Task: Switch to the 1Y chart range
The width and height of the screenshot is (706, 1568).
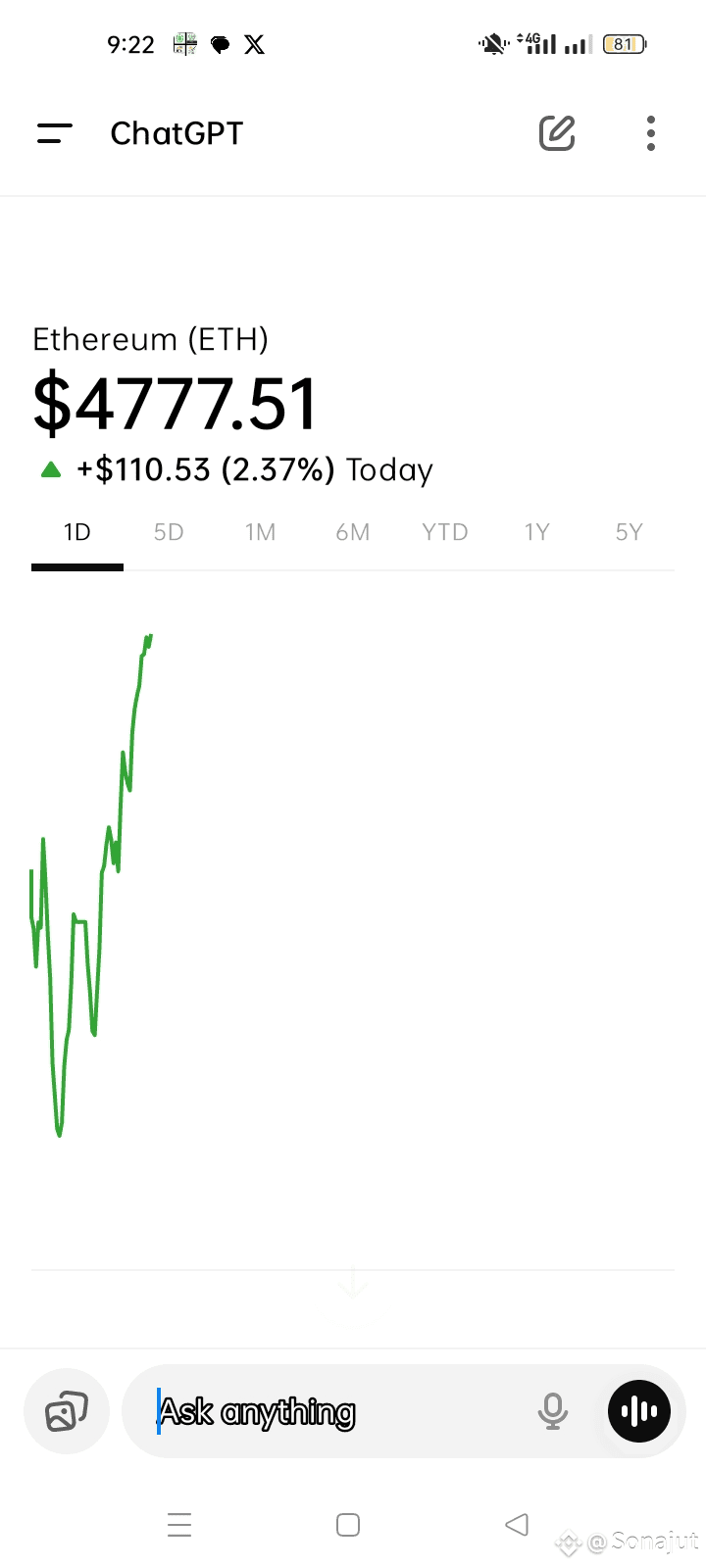Action: 537,532
